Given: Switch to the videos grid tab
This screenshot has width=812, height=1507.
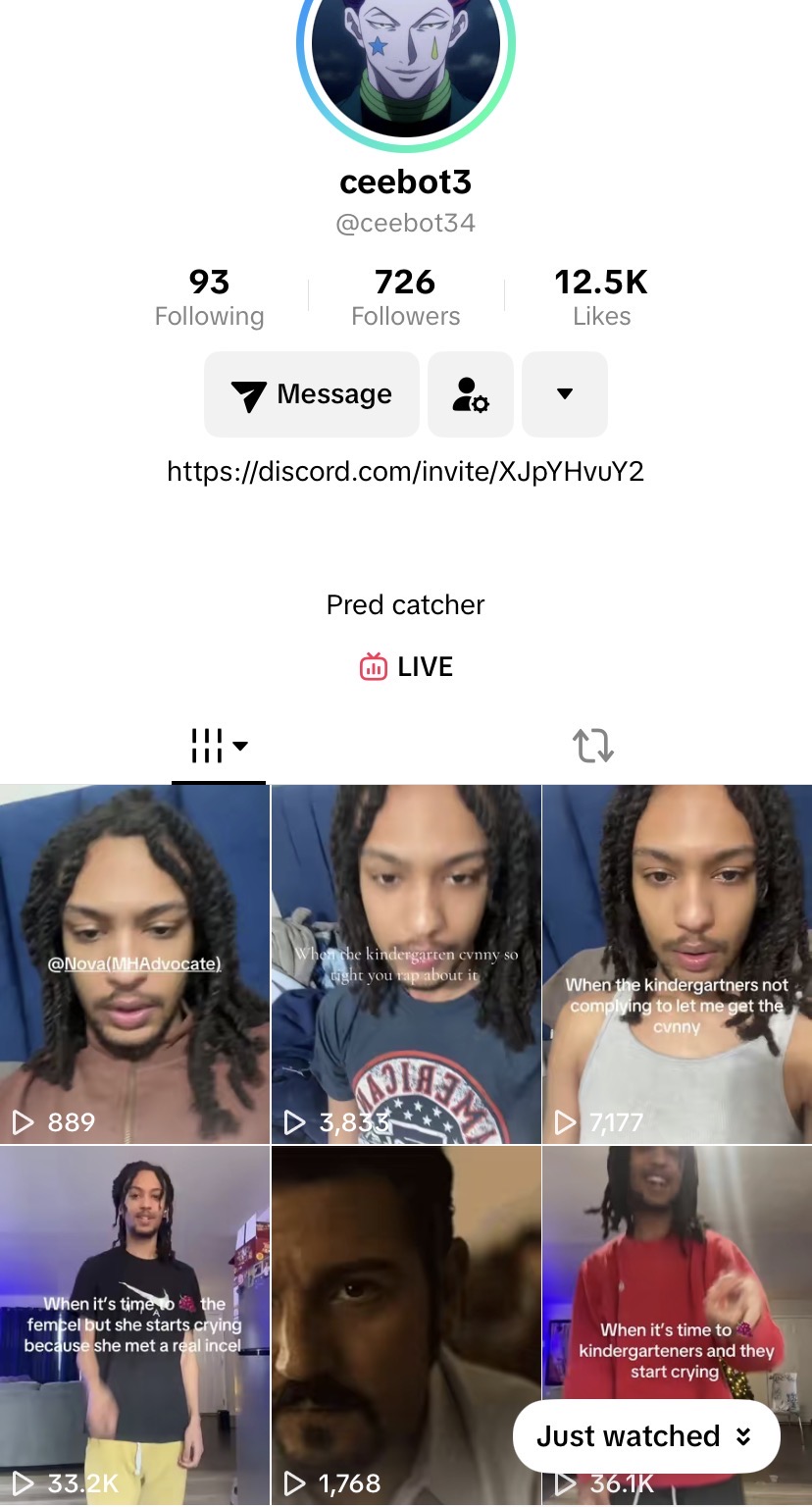Looking at the screenshot, I should point(219,747).
